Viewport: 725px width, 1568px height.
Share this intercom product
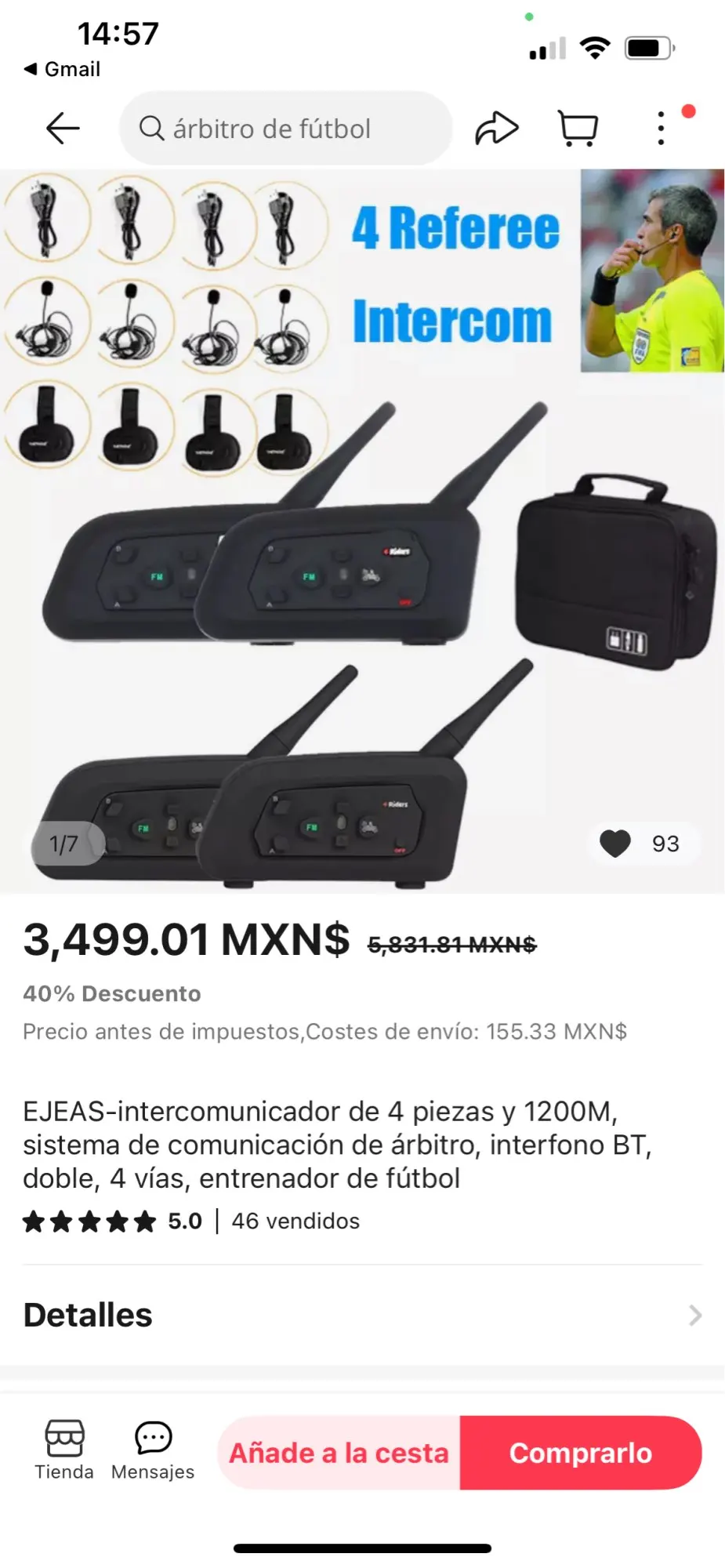497,129
